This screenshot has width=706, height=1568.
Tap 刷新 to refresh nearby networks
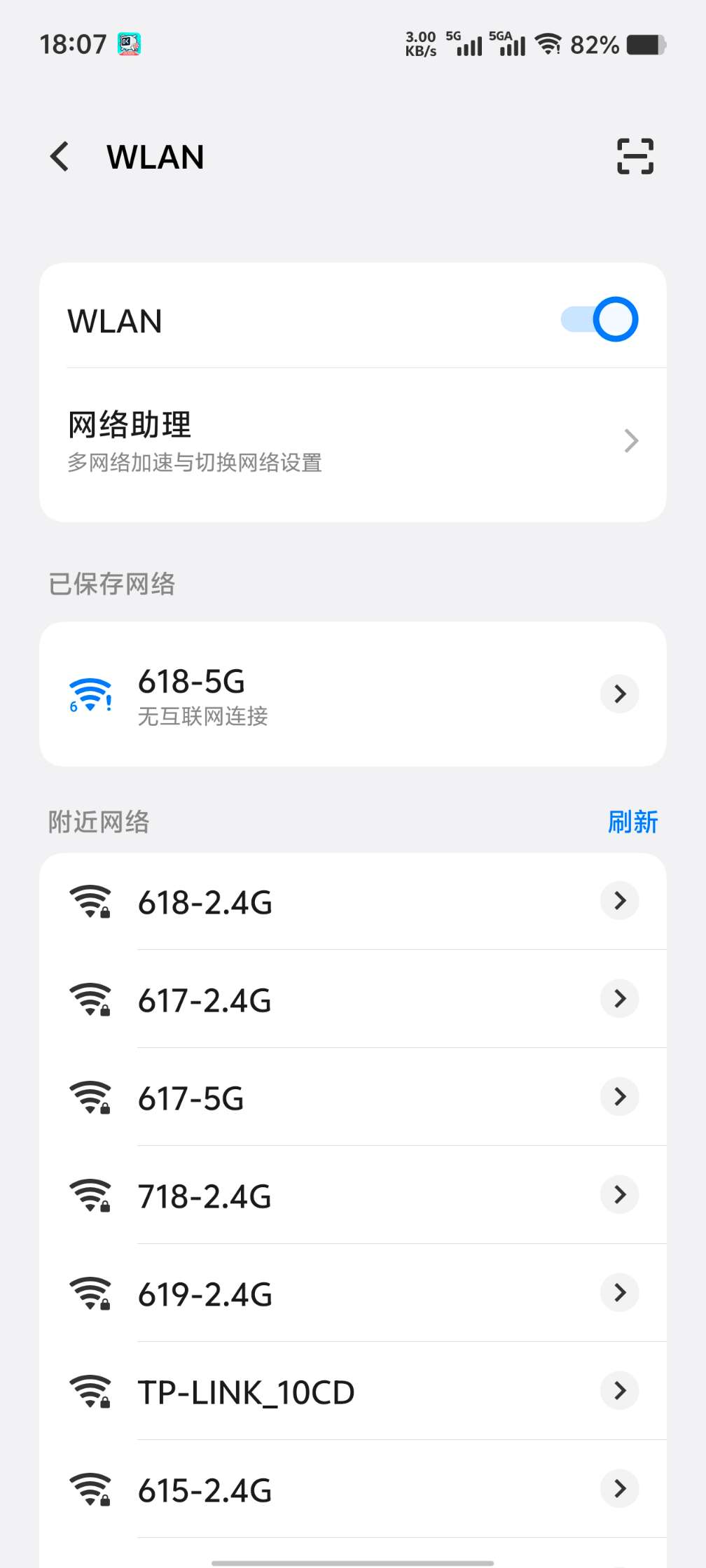(632, 822)
